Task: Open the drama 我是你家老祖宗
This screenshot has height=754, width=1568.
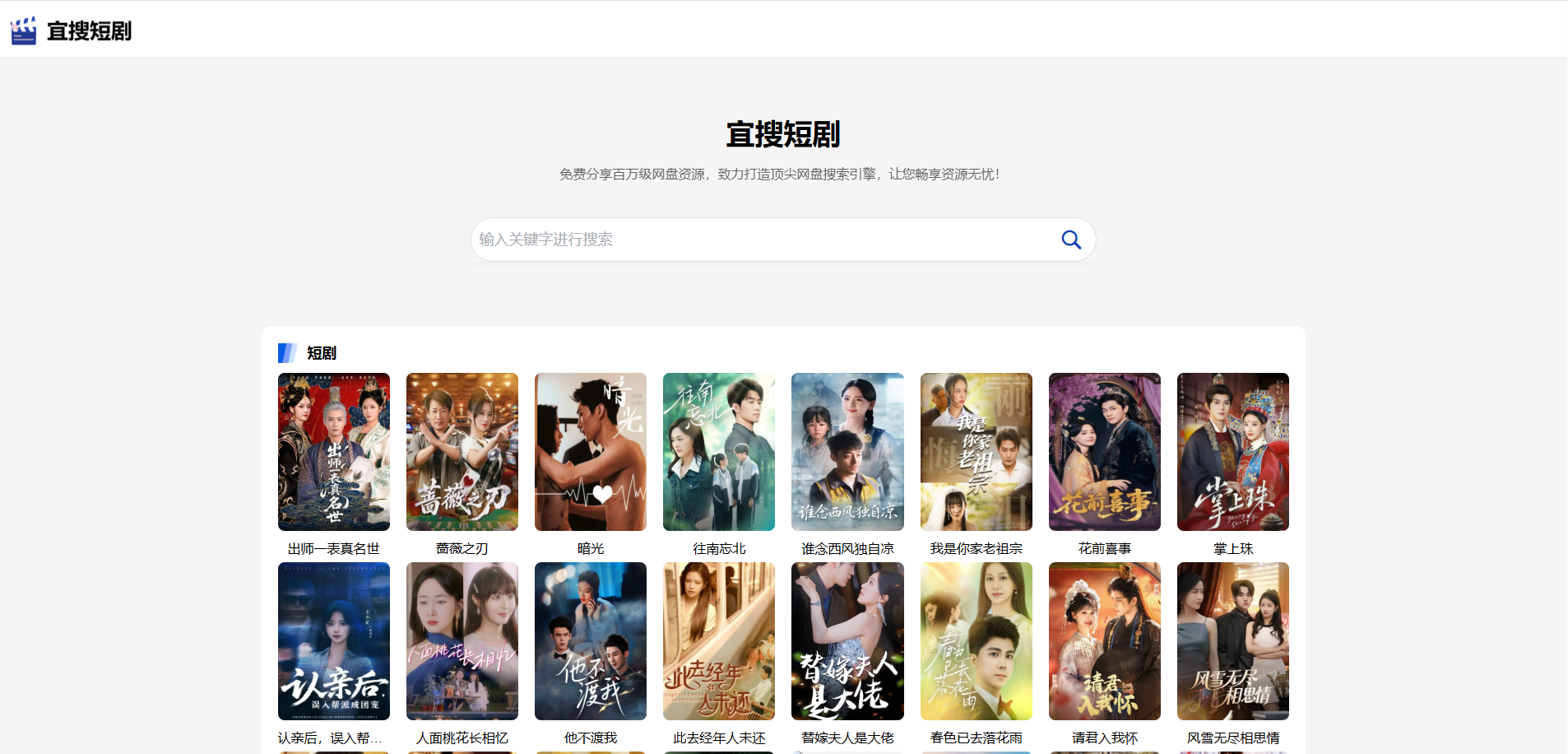Action: click(976, 452)
